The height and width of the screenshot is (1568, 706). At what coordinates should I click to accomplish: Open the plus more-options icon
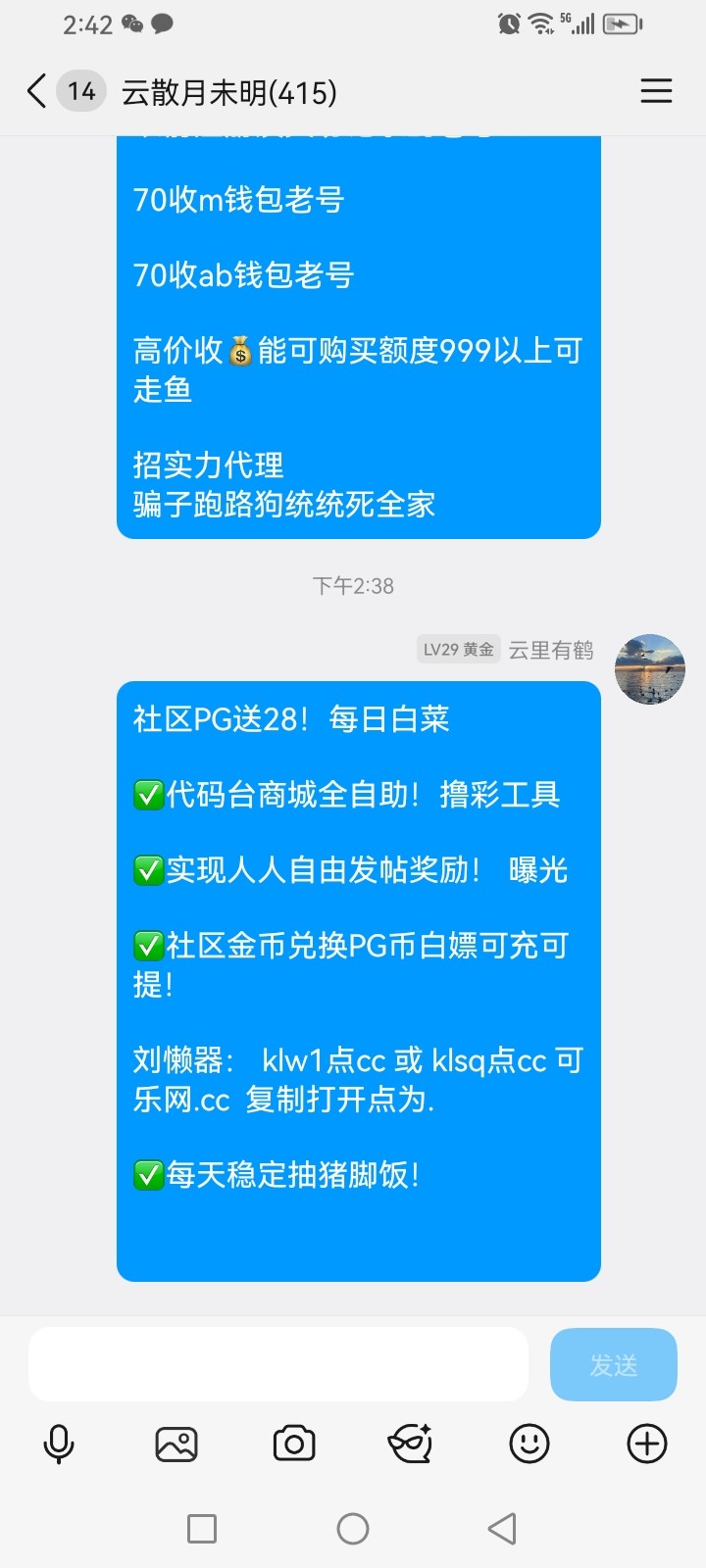[x=645, y=1443]
